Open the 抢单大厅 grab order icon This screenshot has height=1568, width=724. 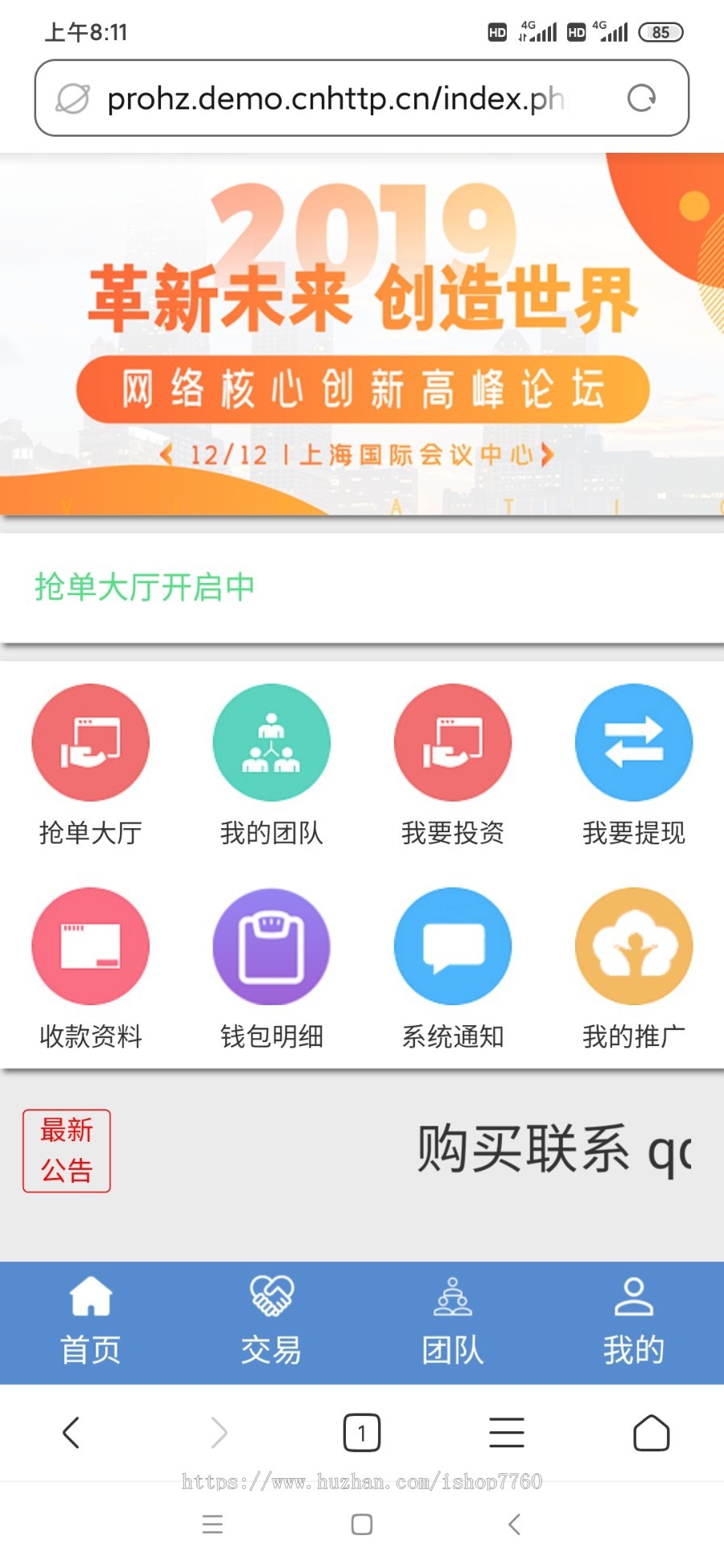[90, 742]
